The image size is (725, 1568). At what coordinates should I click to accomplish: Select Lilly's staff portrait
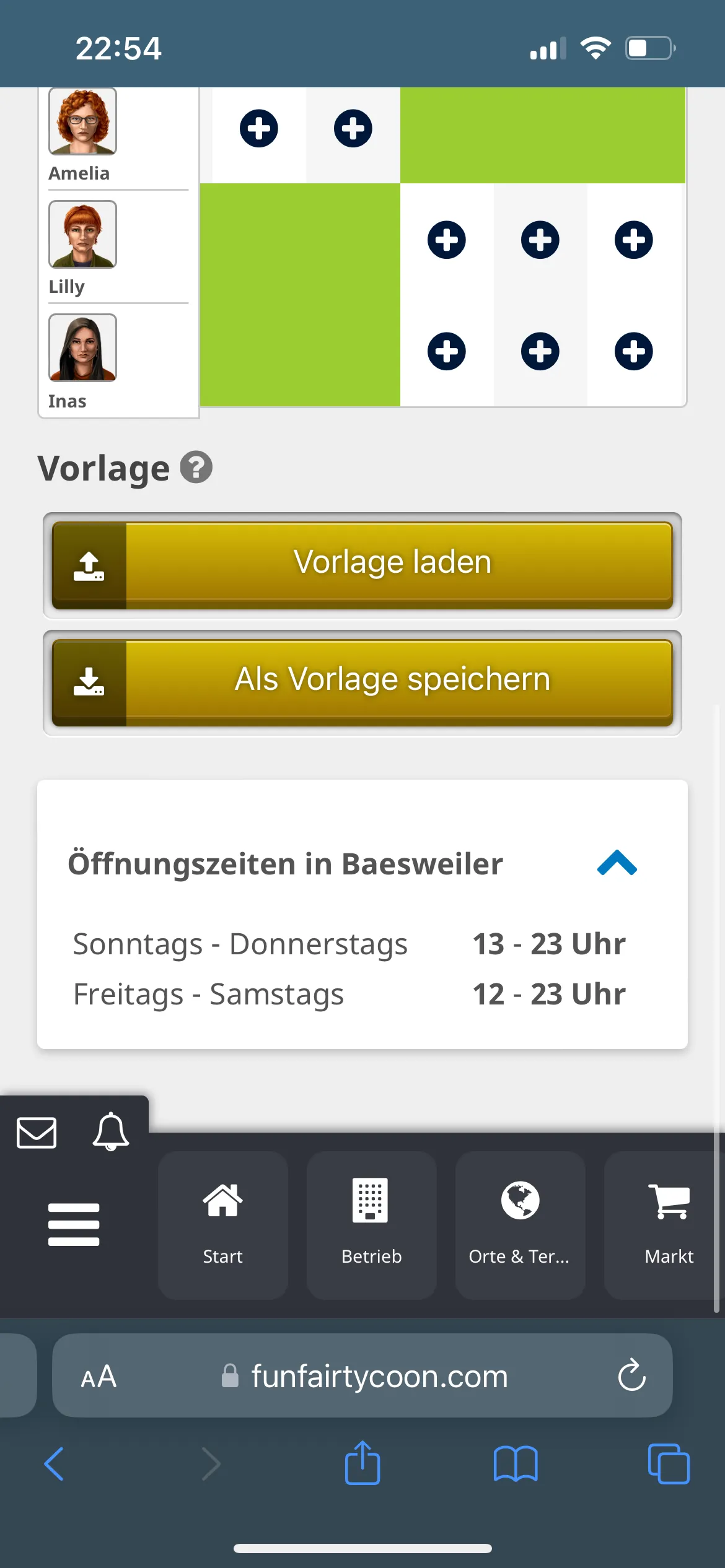click(x=83, y=235)
